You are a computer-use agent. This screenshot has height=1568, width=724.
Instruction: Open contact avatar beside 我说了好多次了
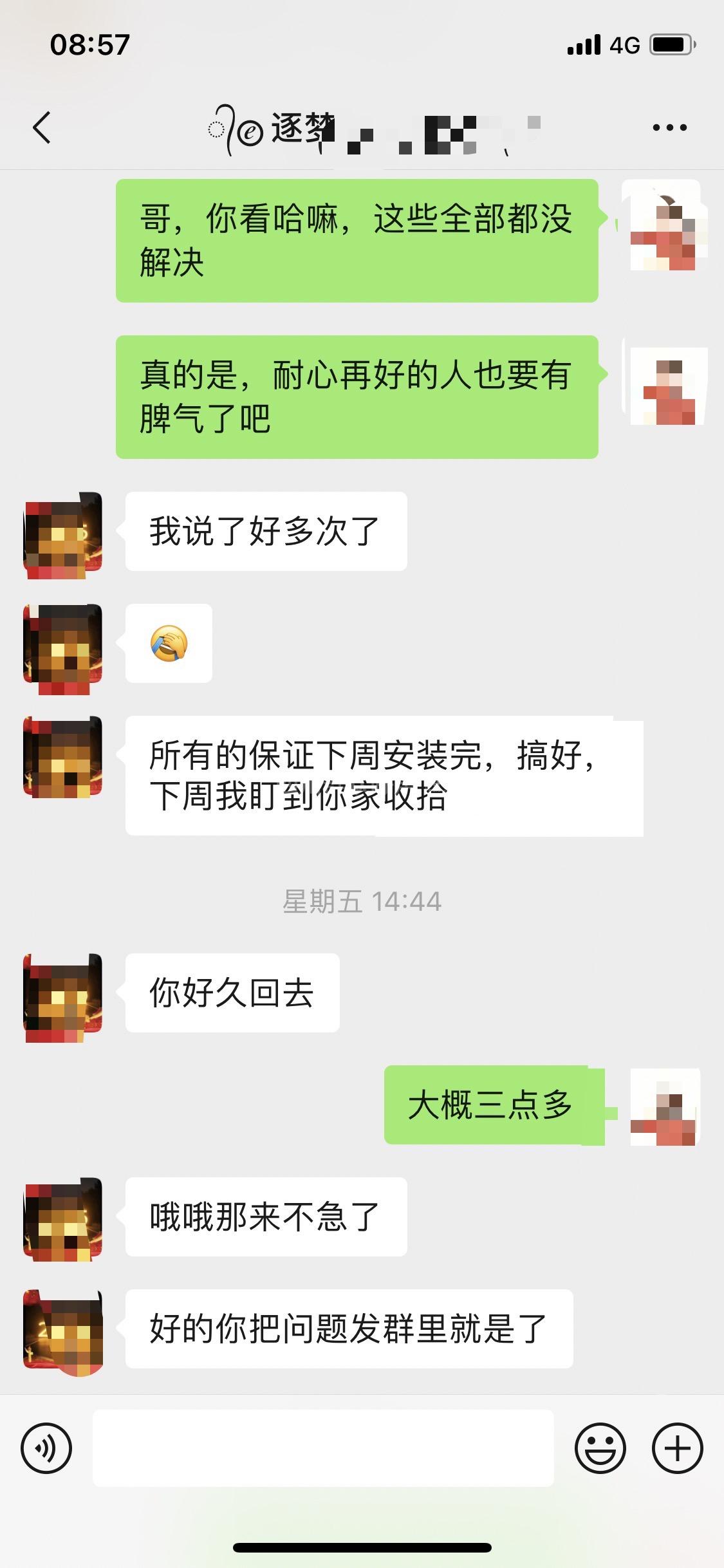(x=63, y=534)
